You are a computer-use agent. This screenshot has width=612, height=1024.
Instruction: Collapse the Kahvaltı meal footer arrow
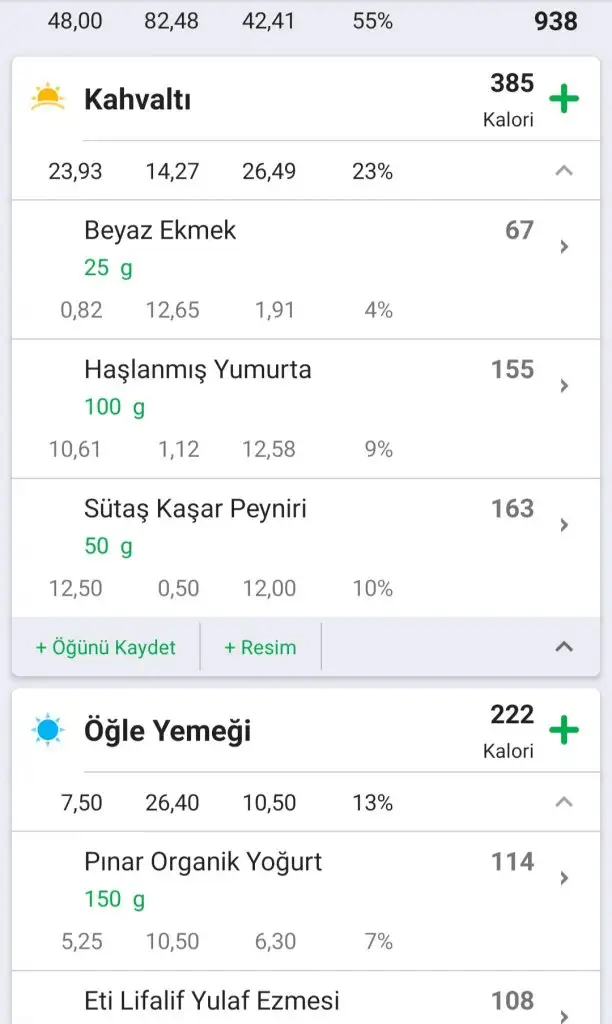point(564,647)
